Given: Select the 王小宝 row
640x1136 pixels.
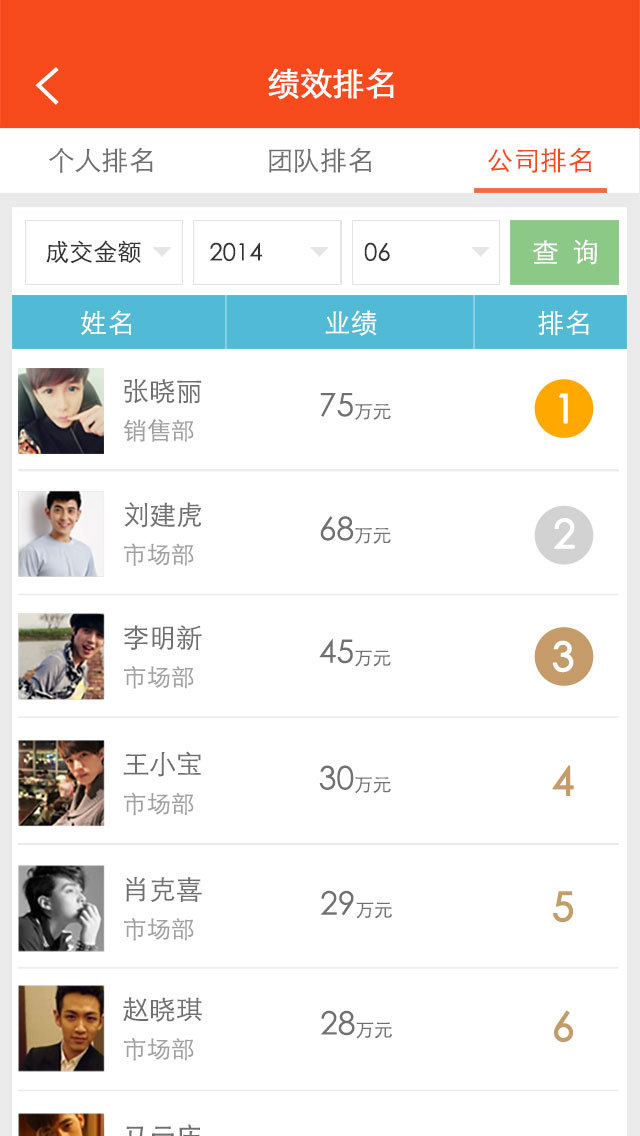Looking at the screenshot, I should tap(319, 781).
